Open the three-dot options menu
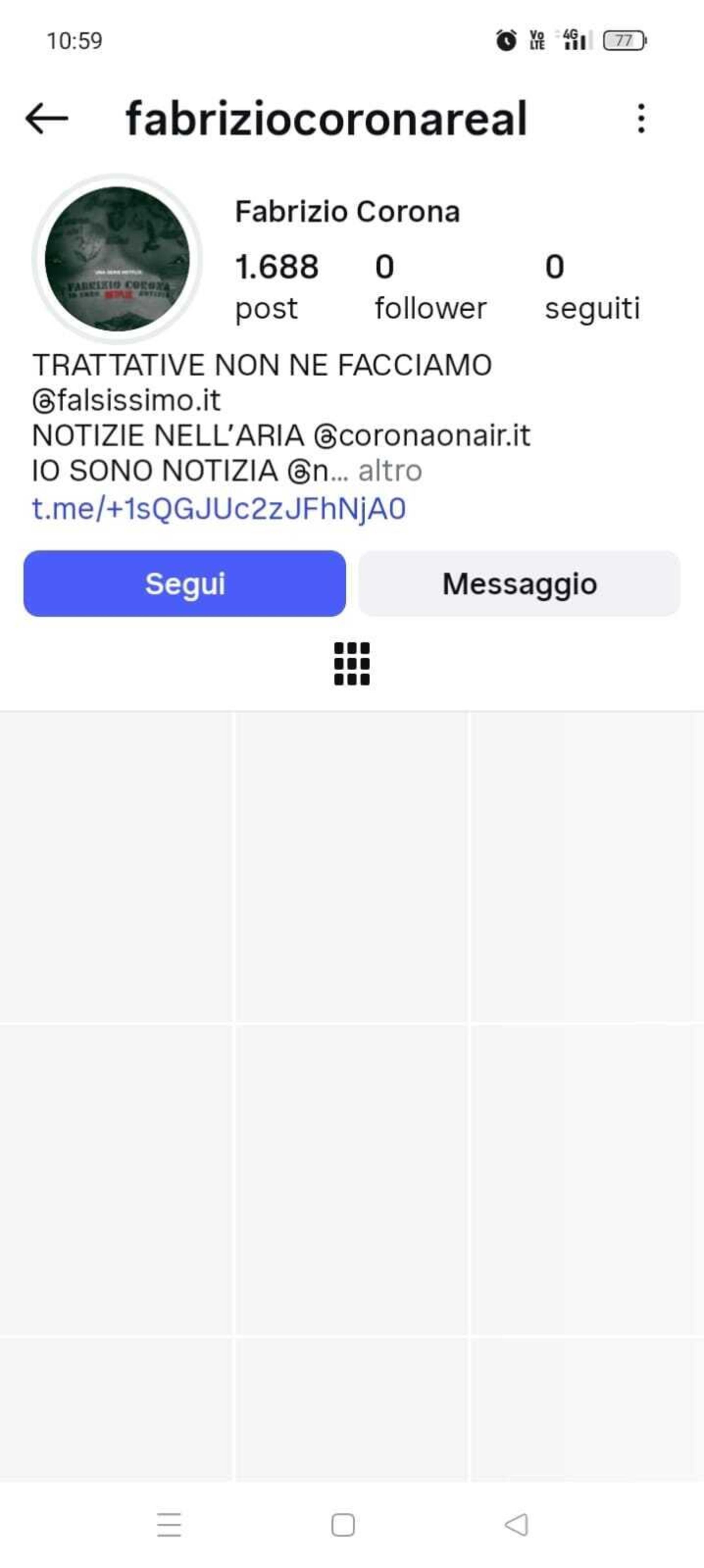The width and height of the screenshot is (704, 1568). coord(641,119)
